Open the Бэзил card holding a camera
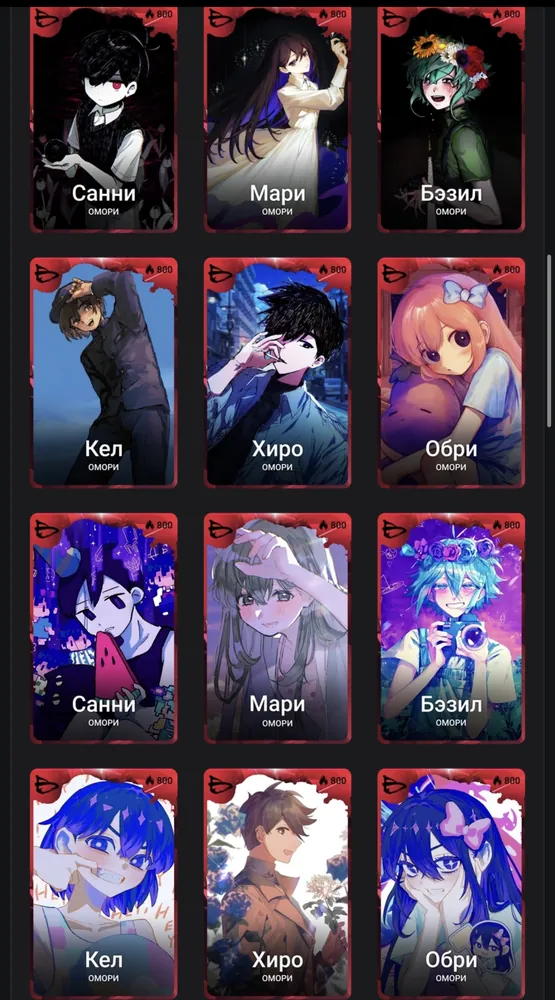The image size is (555, 1000). 451,628
